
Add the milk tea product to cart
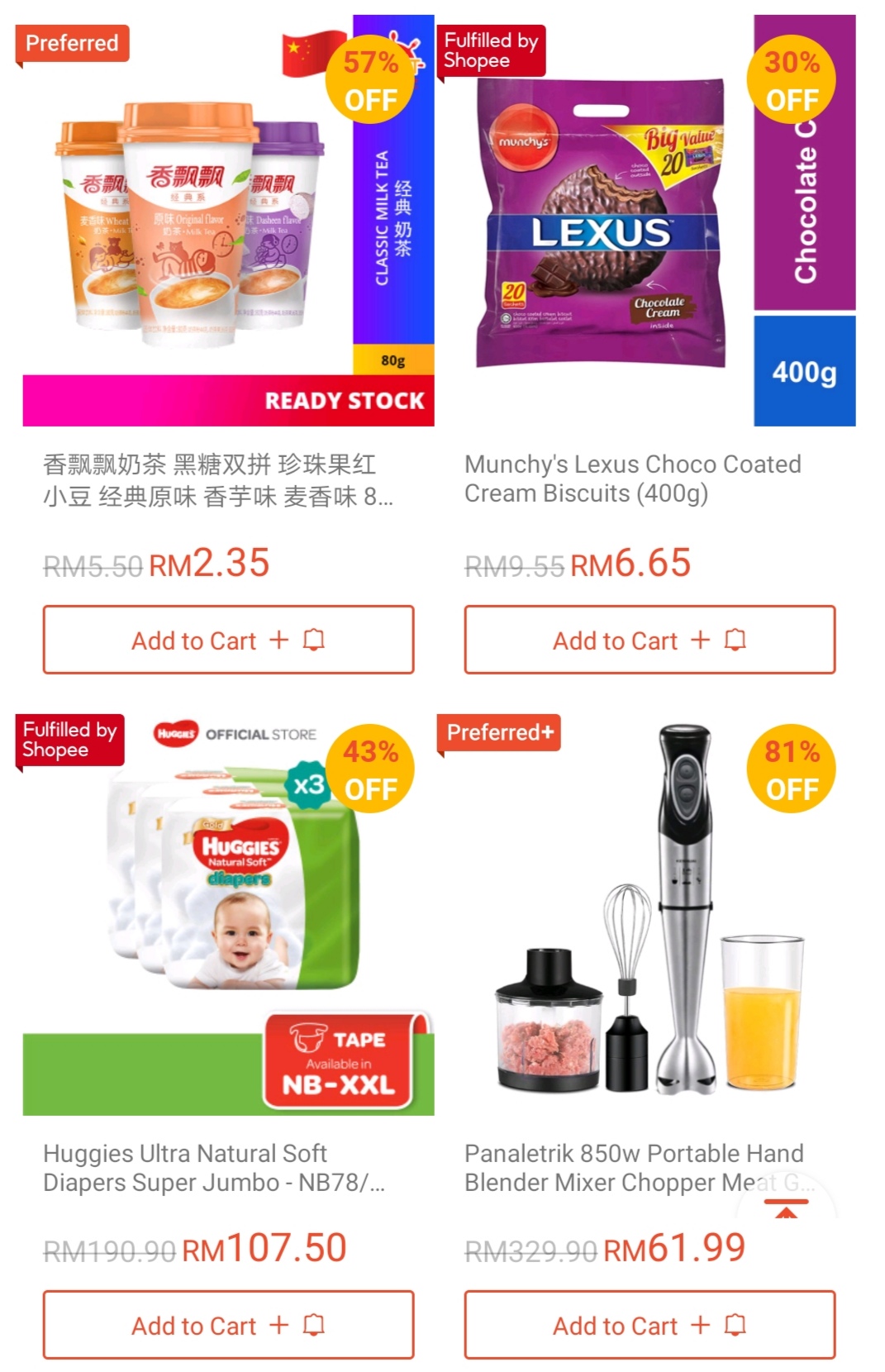point(228,640)
